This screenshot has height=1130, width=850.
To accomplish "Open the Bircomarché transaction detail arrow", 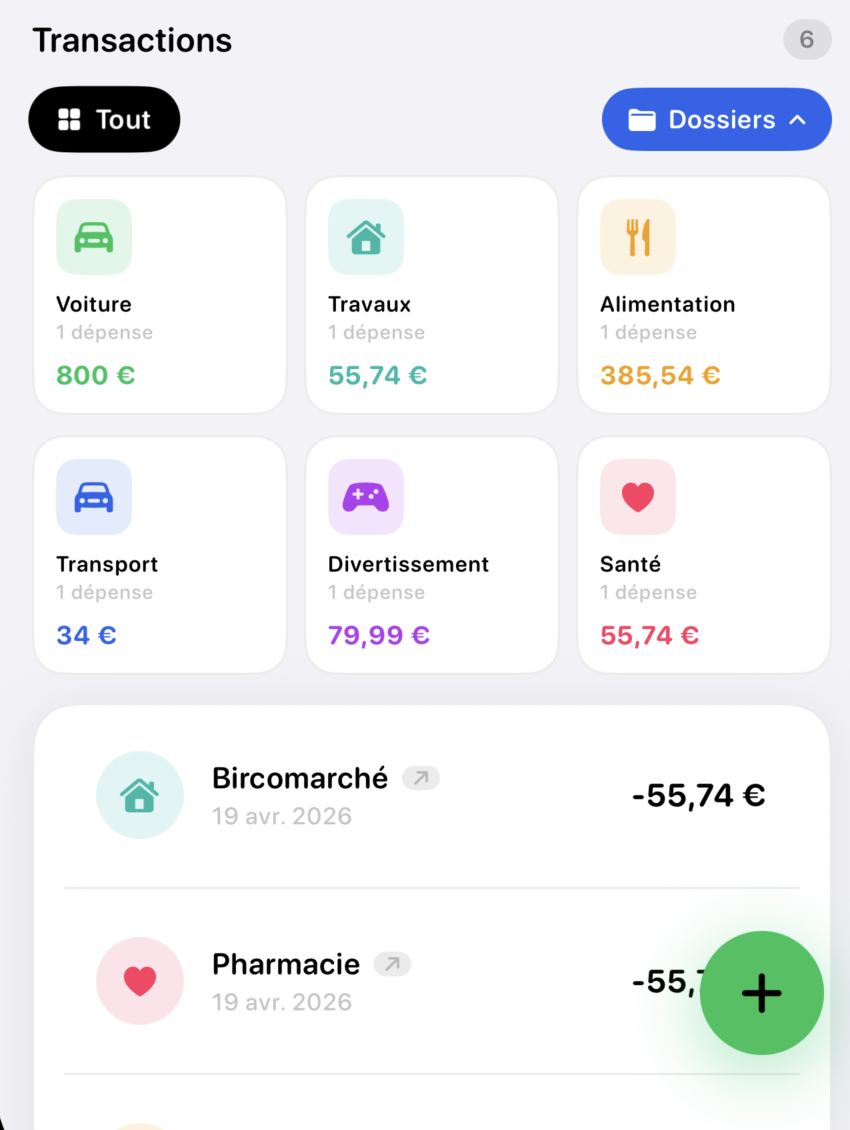I will point(420,777).
